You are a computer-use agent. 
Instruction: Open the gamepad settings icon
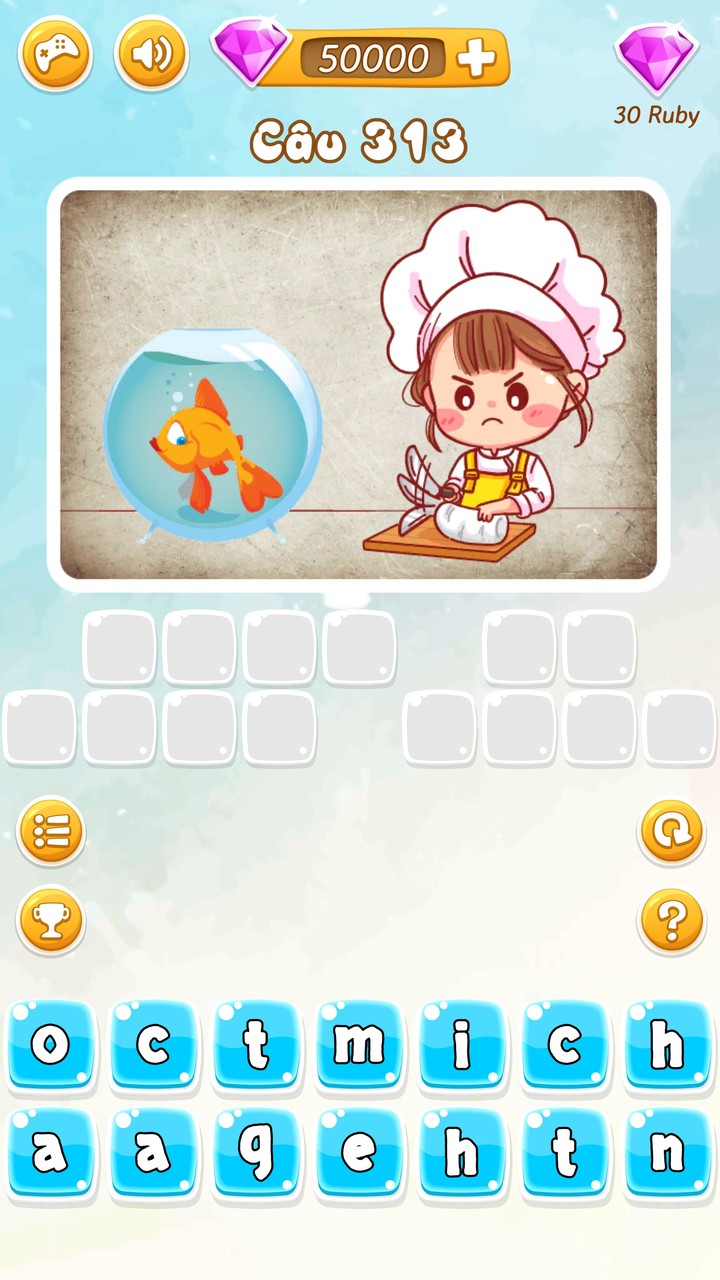[x=53, y=55]
